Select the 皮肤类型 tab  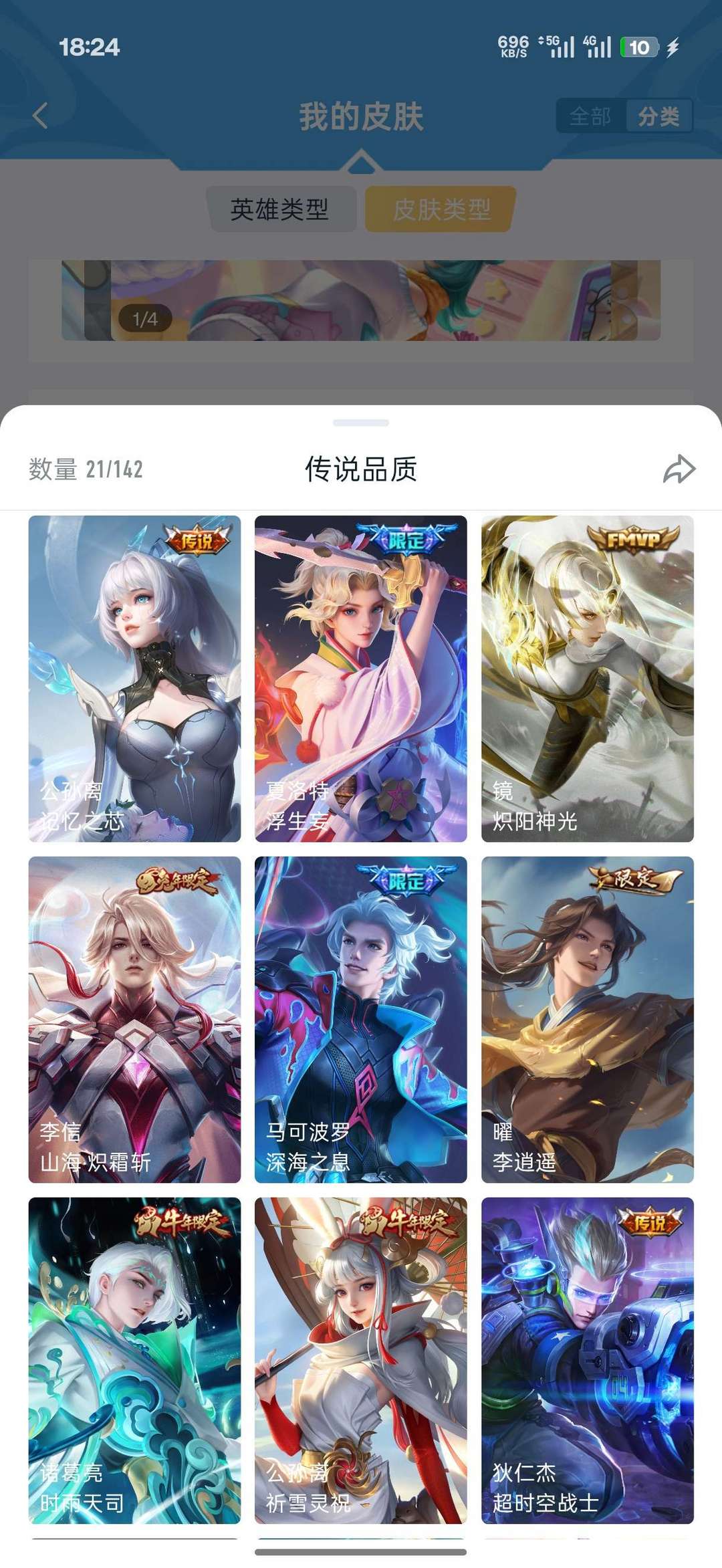coord(441,209)
